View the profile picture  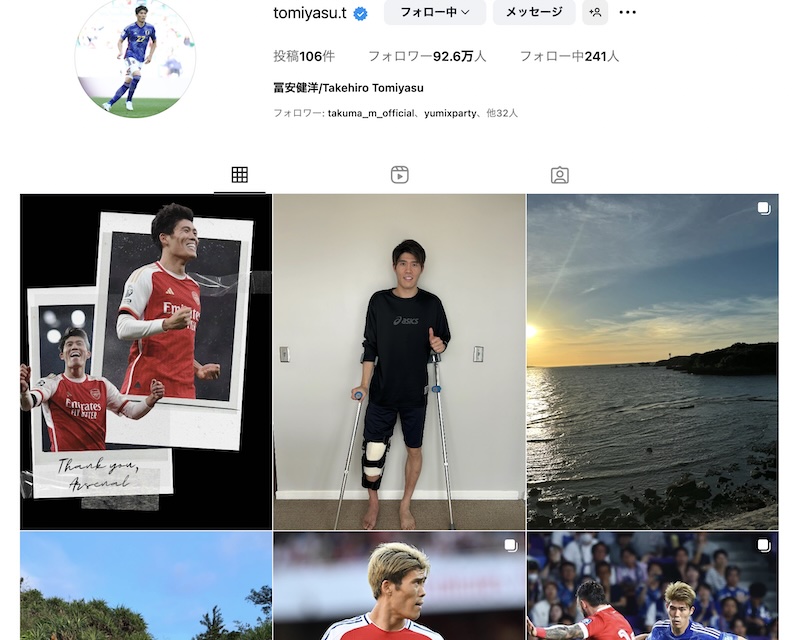(x=135, y=57)
